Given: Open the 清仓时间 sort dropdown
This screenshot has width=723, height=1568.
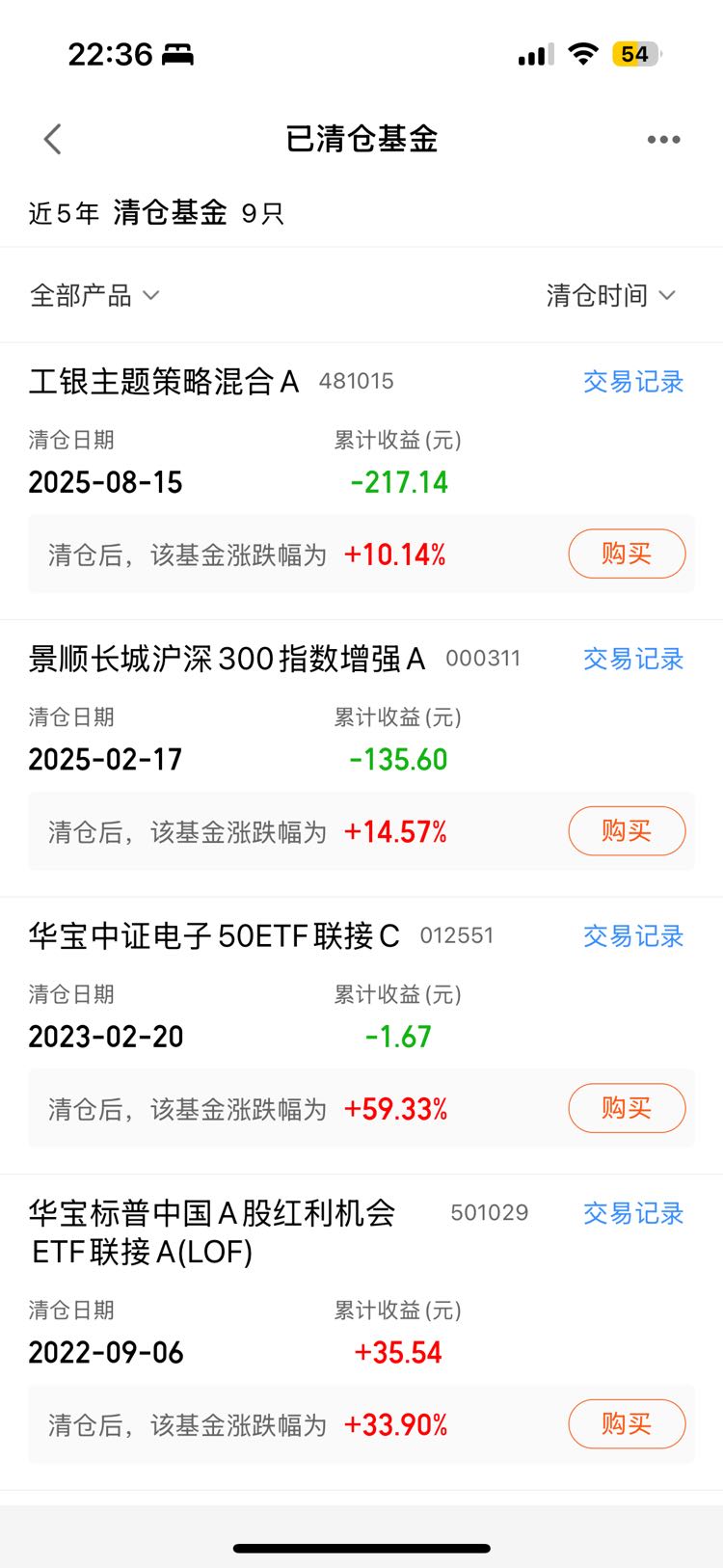Looking at the screenshot, I should pos(611,295).
